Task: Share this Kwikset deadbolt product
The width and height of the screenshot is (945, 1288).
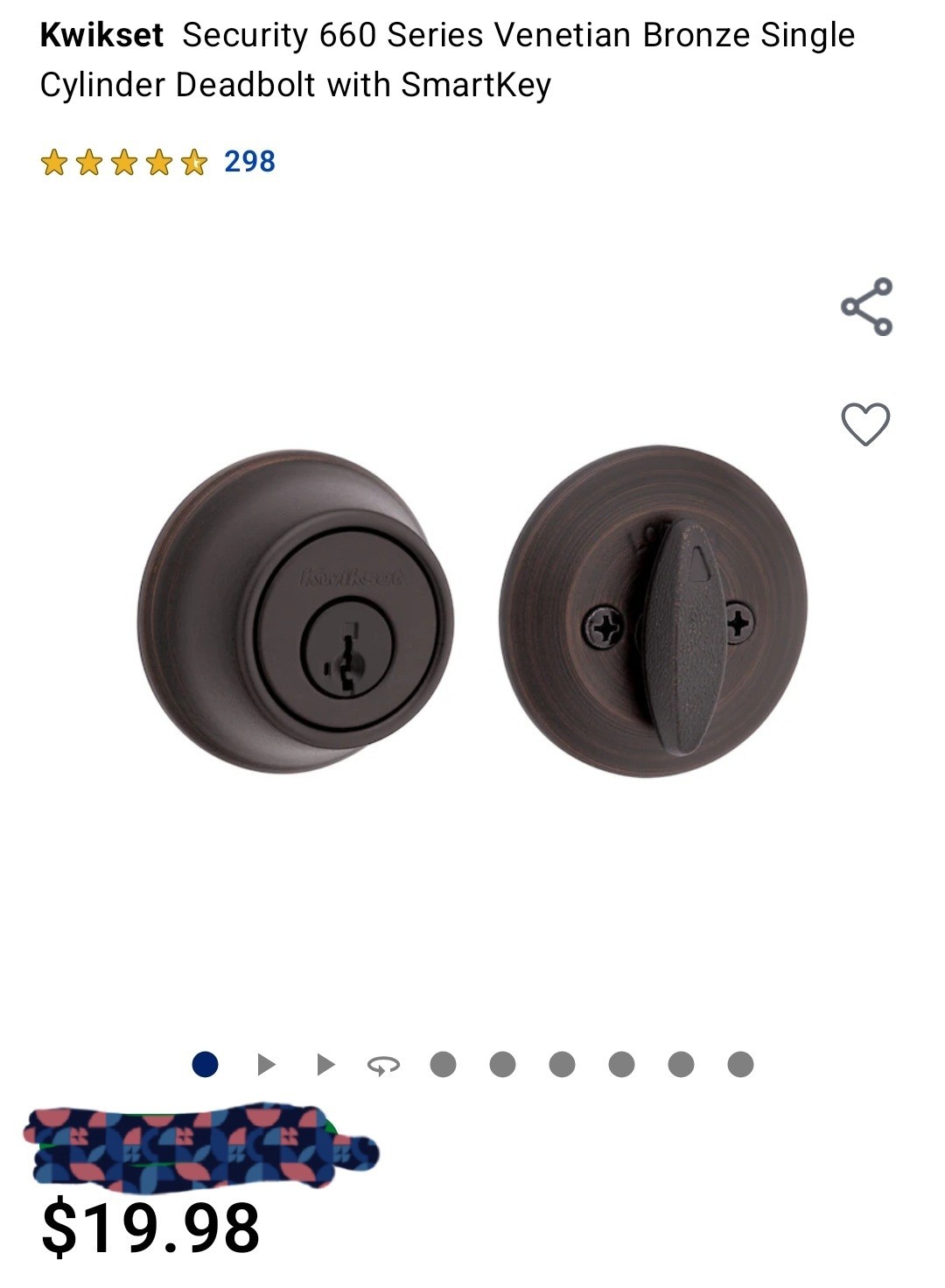Action: (x=866, y=306)
